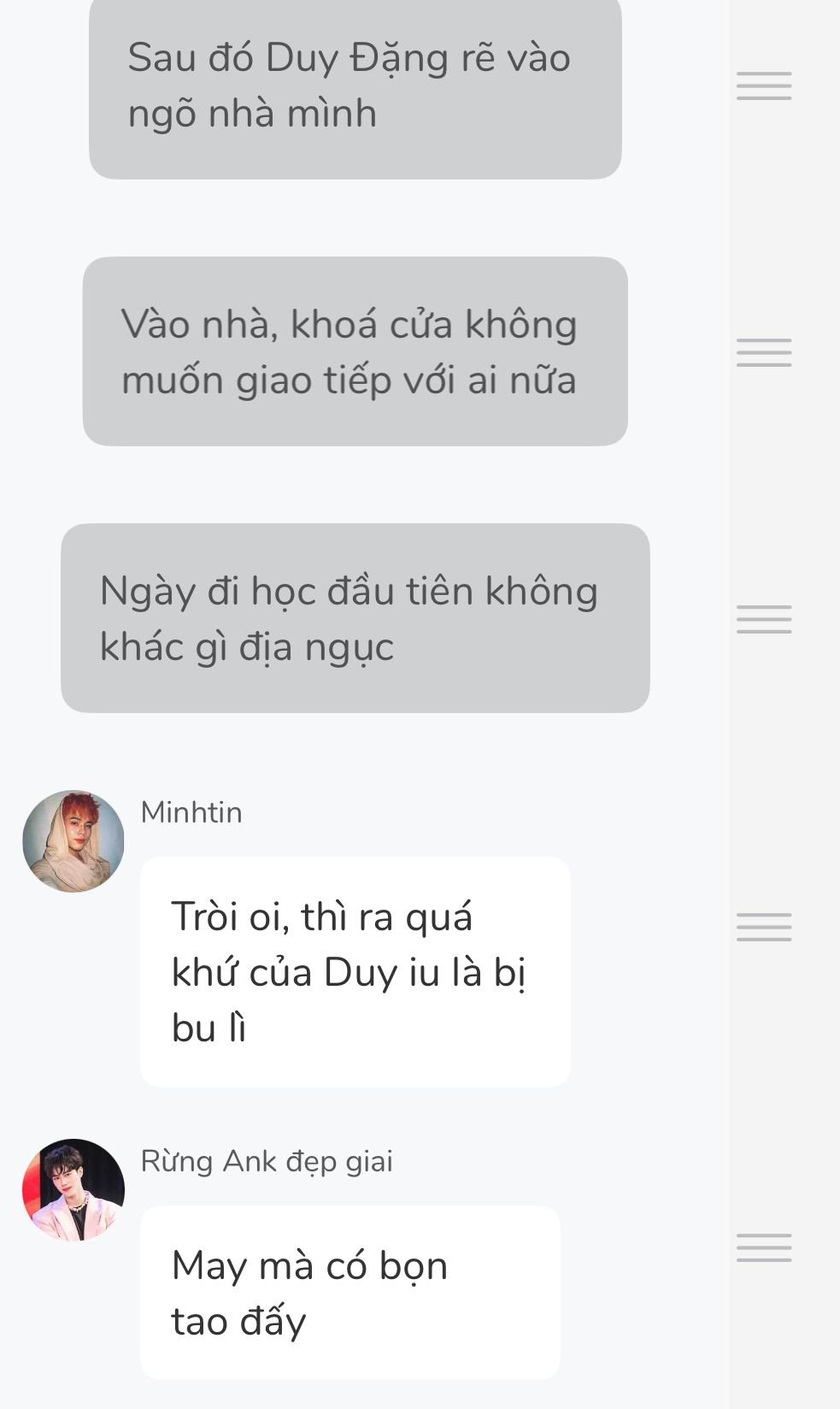Viewport: 840px width, 1409px height.
Task: Select the 'Ngày đi học đầu tiên' message bubble
Action: point(355,618)
